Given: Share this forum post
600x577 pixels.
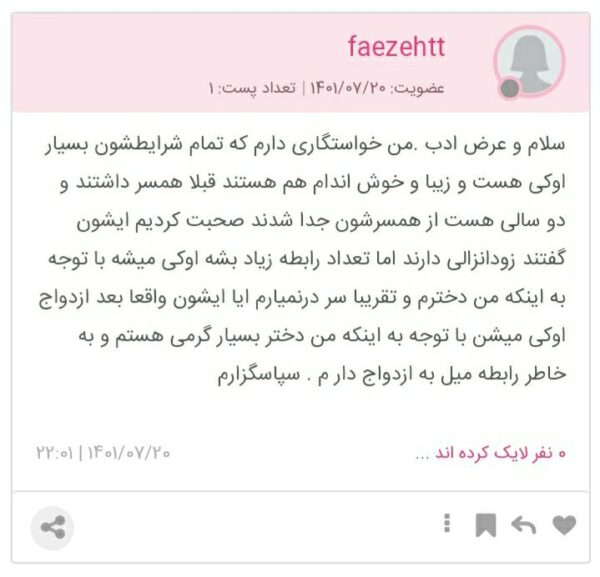Looking at the screenshot, I should [x=52, y=527].
